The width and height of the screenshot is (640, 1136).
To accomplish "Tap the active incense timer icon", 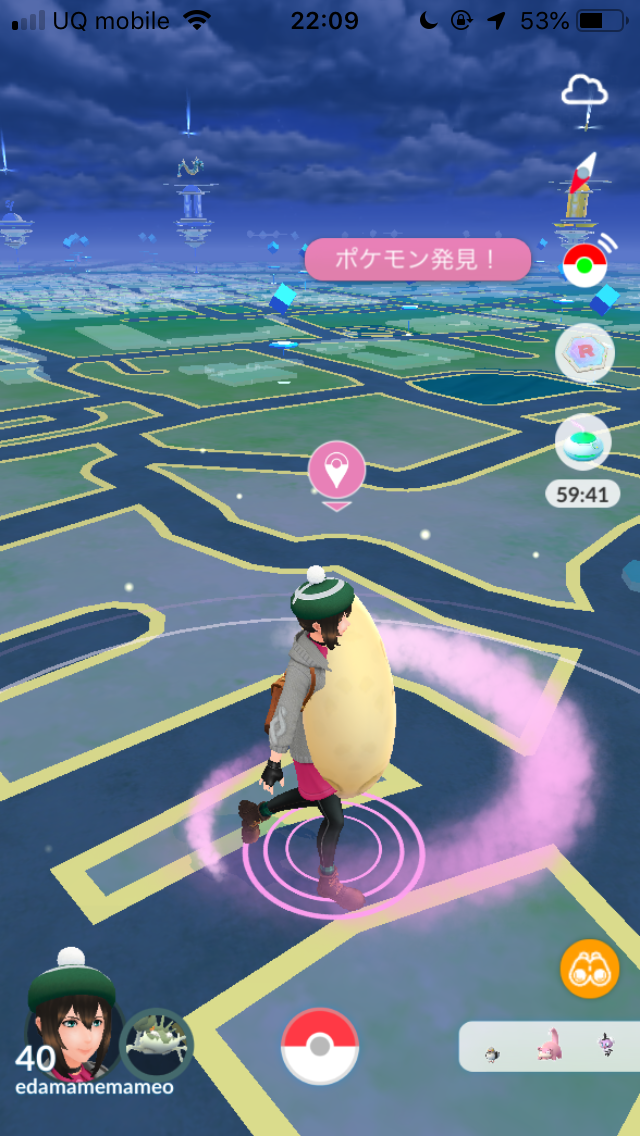I will 583,443.
